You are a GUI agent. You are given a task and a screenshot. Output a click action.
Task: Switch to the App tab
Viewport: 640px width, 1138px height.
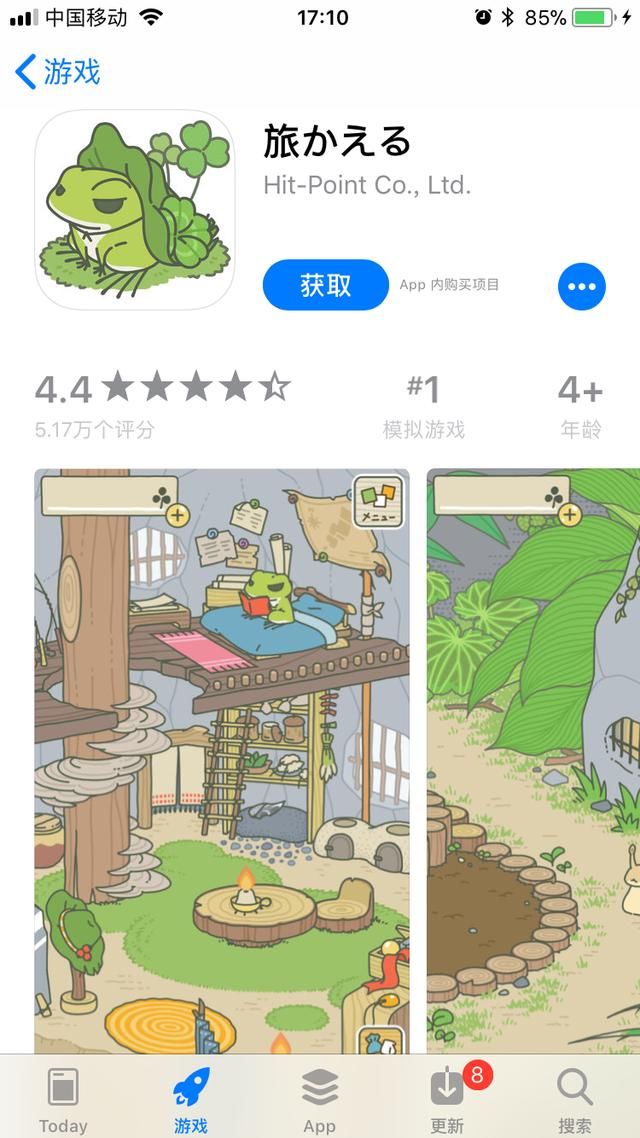tap(319, 1098)
